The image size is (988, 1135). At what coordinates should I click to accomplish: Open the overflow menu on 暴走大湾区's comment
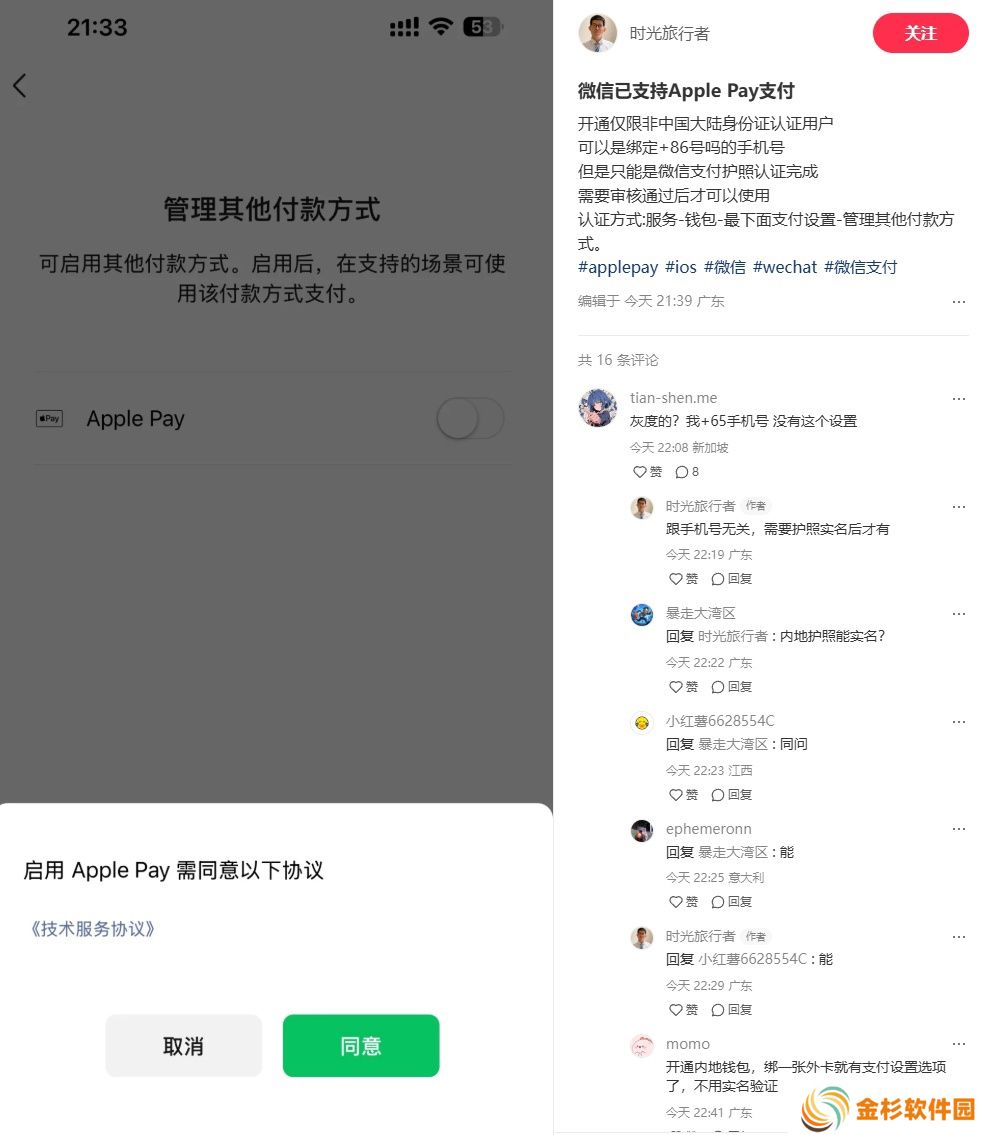tap(958, 614)
